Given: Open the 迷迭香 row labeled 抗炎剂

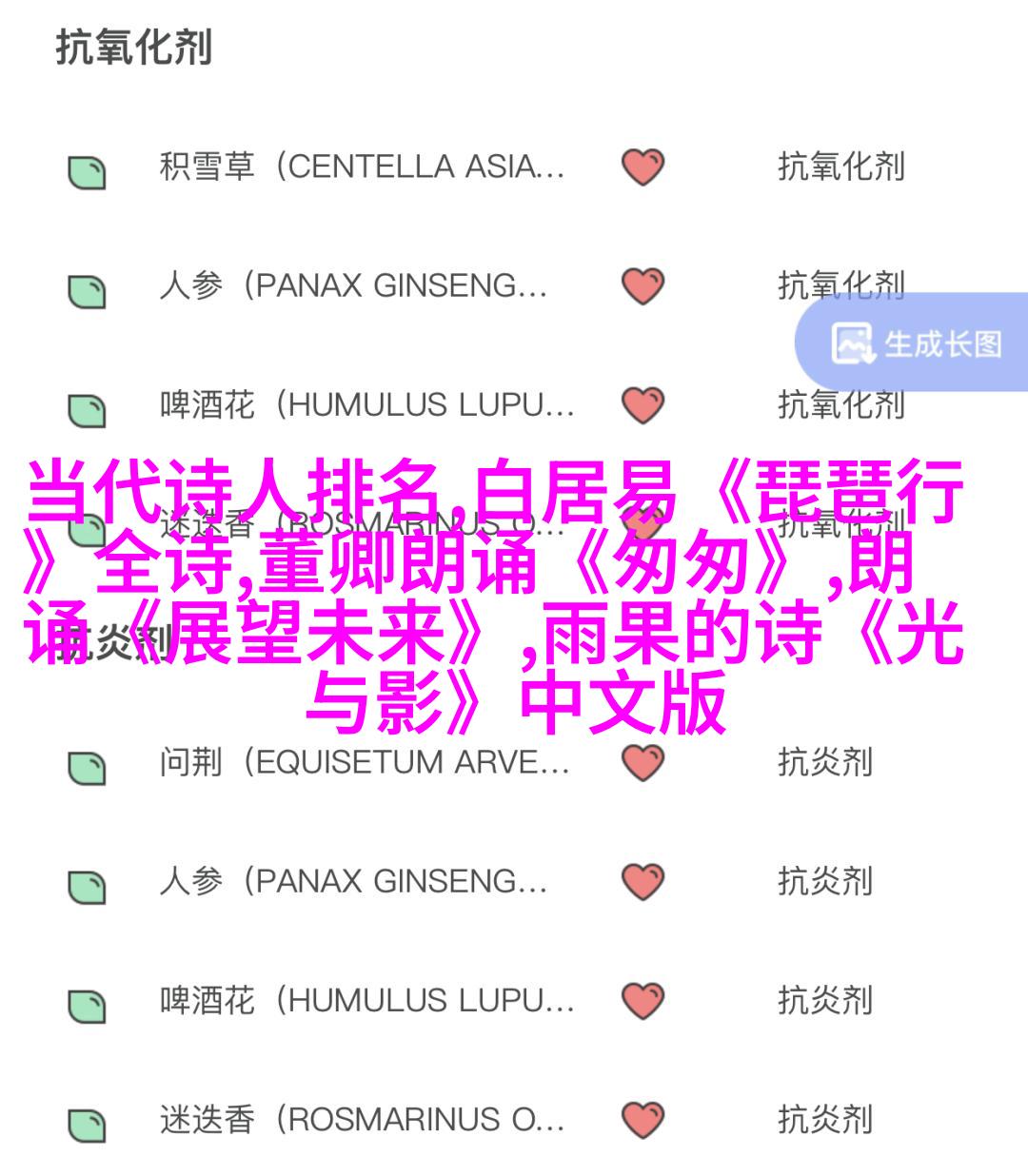Looking at the screenshot, I should point(362,1120).
